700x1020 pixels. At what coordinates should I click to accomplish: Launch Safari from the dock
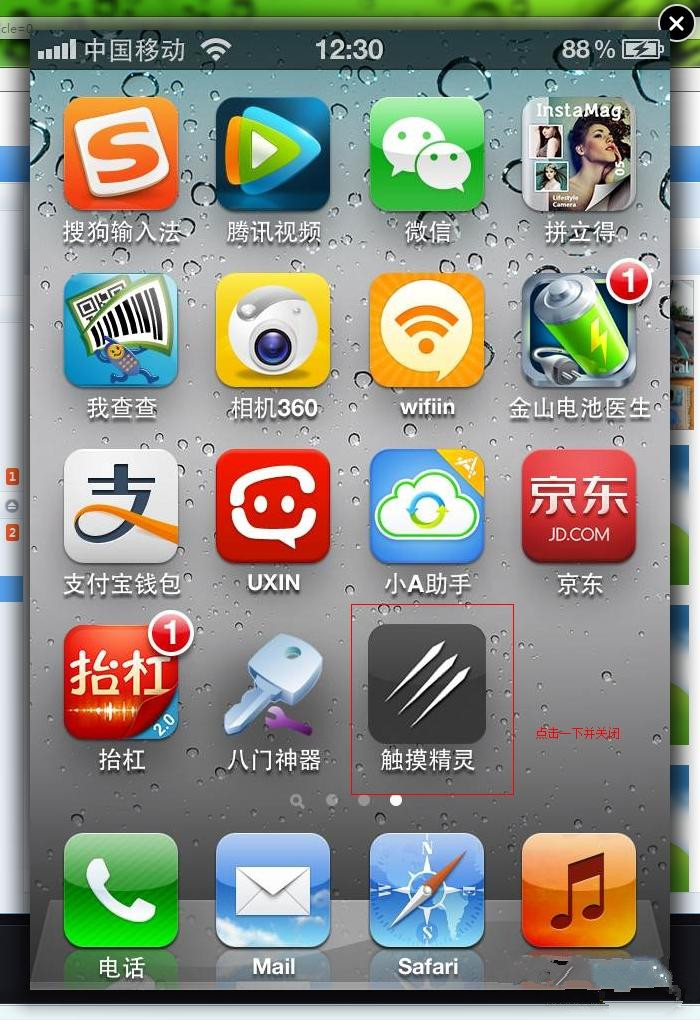point(427,890)
